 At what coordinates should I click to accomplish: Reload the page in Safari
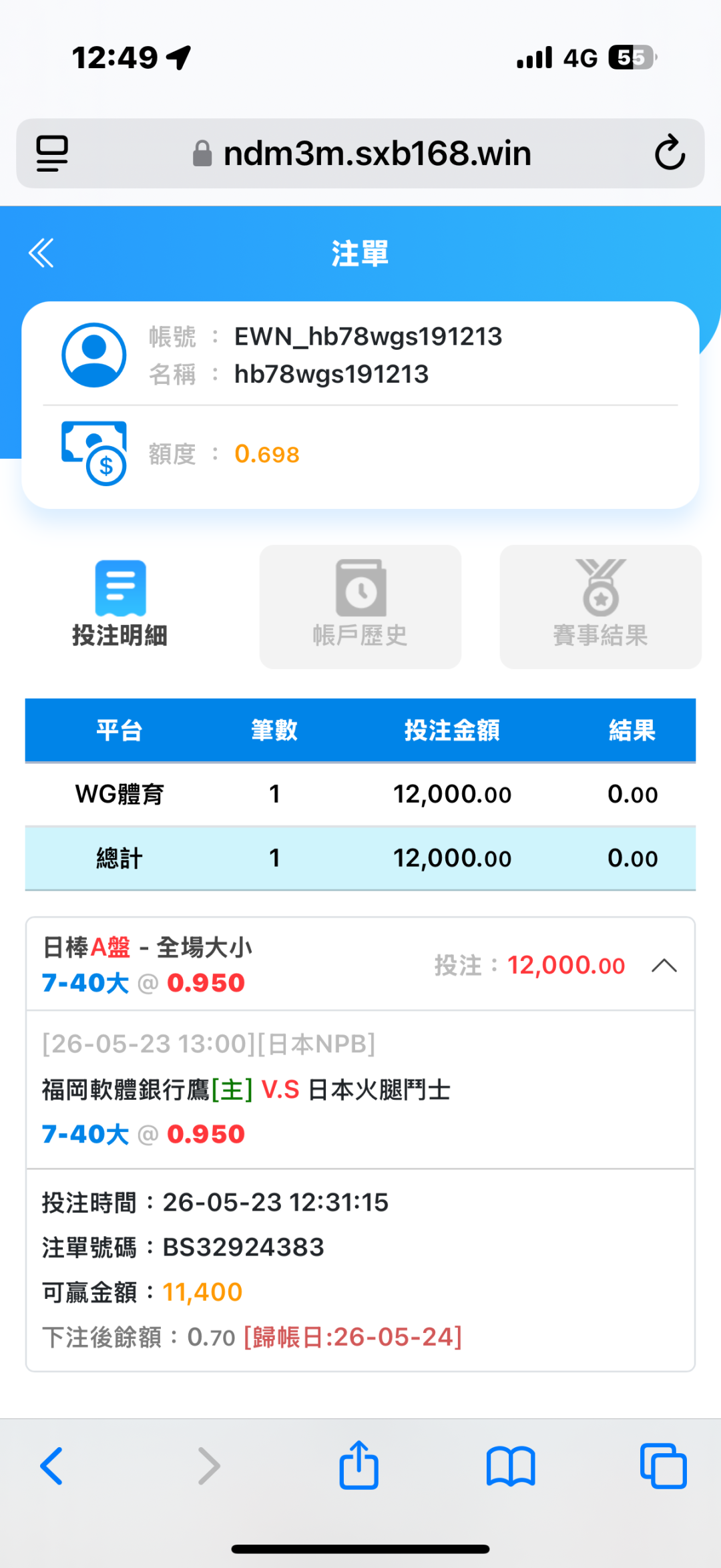[670, 153]
